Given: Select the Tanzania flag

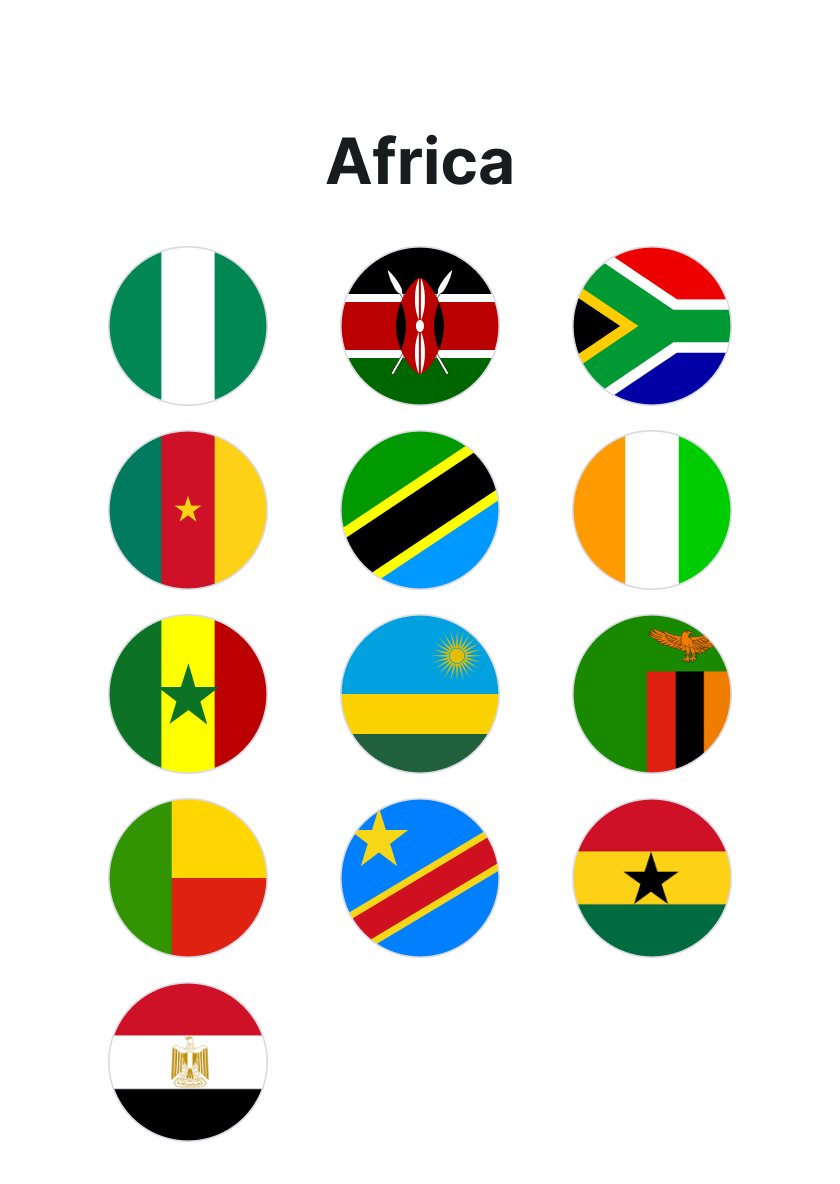Looking at the screenshot, I should tap(420, 510).
